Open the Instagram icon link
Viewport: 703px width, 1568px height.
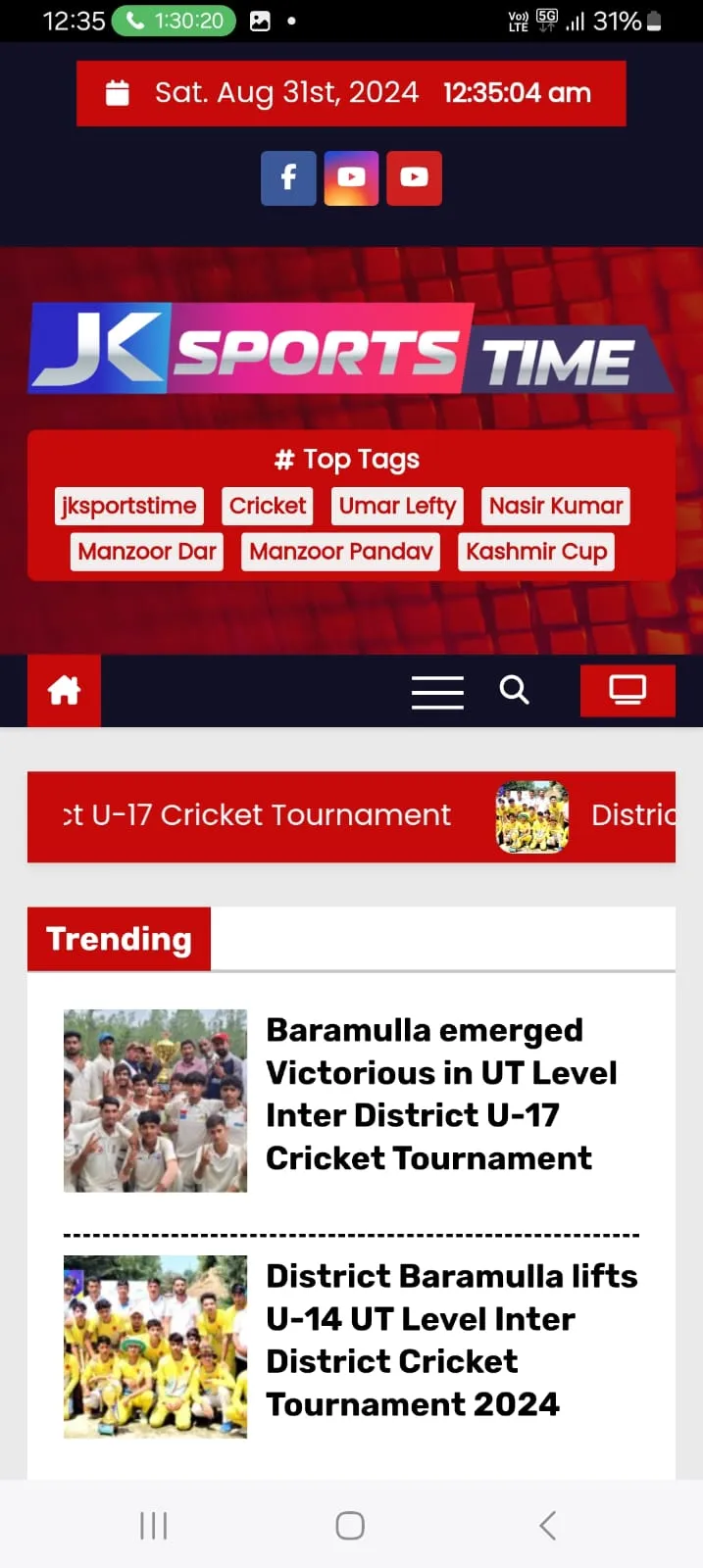click(x=351, y=178)
